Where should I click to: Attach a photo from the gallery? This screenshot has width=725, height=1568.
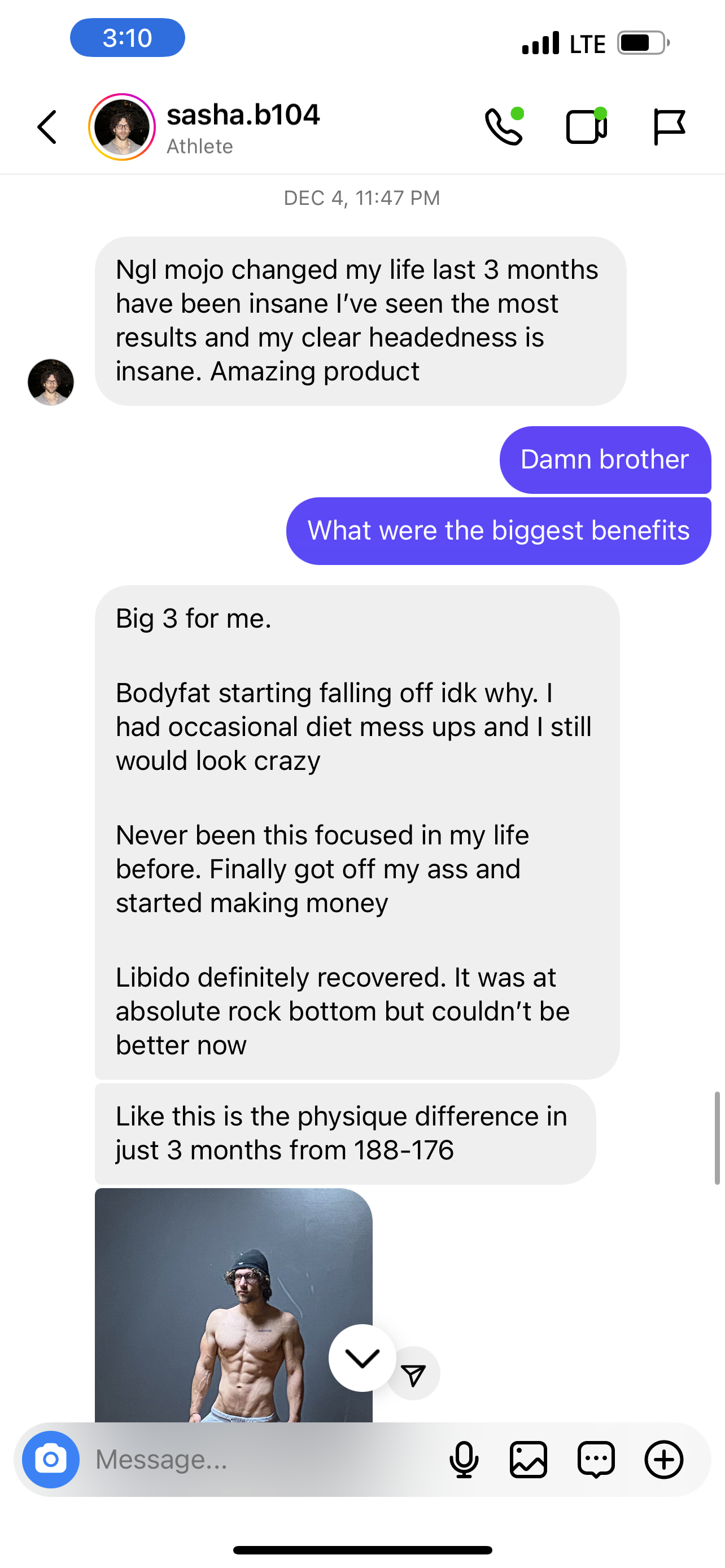click(529, 1459)
